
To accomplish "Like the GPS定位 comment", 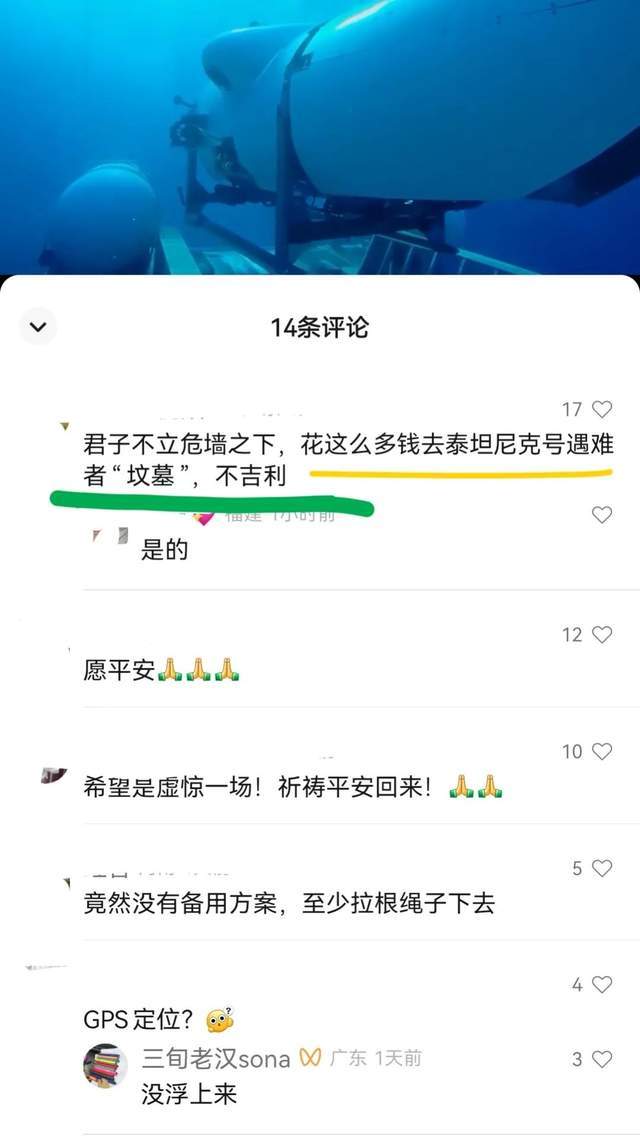I will pyautogui.click(x=602, y=985).
